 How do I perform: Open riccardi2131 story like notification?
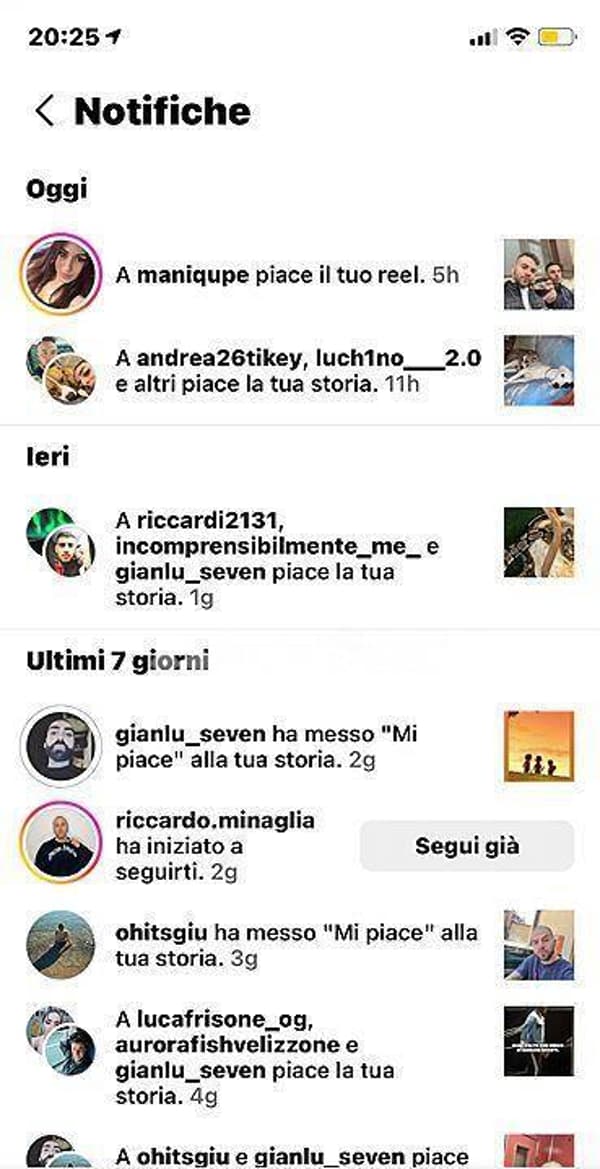[x=280, y=560]
